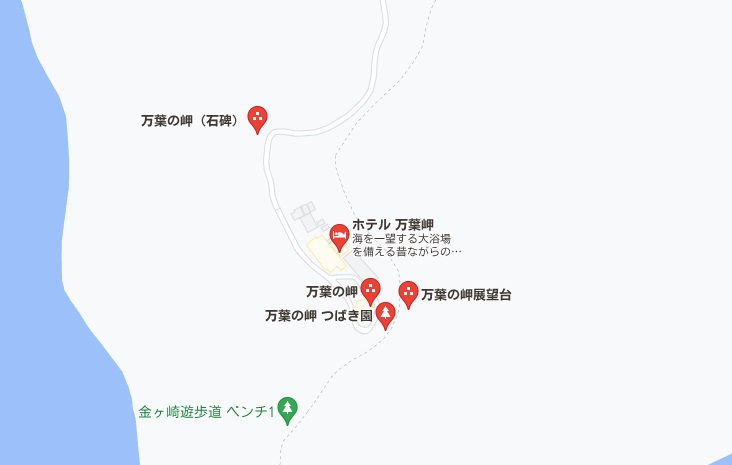Open the 万葉の岬展望台 marker

tap(408, 293)
